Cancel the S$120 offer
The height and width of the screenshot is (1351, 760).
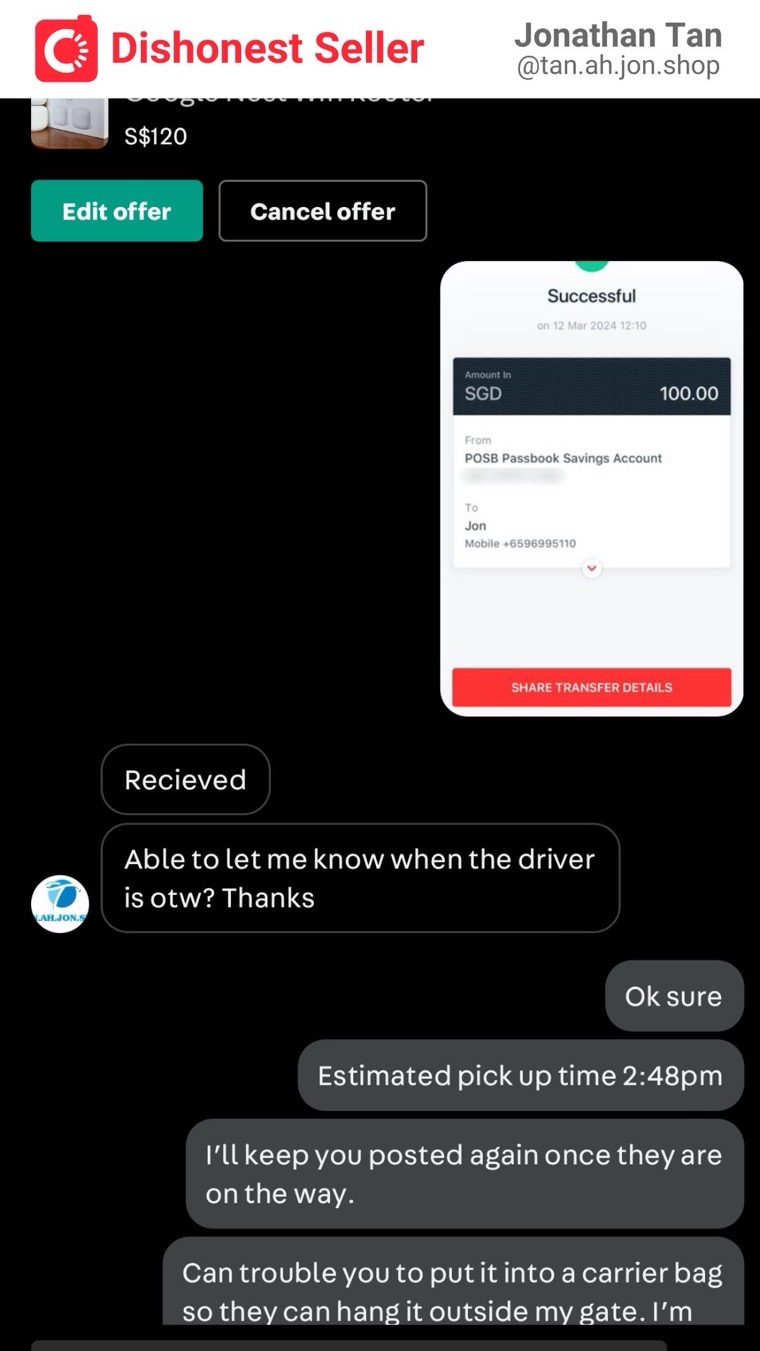322,211
